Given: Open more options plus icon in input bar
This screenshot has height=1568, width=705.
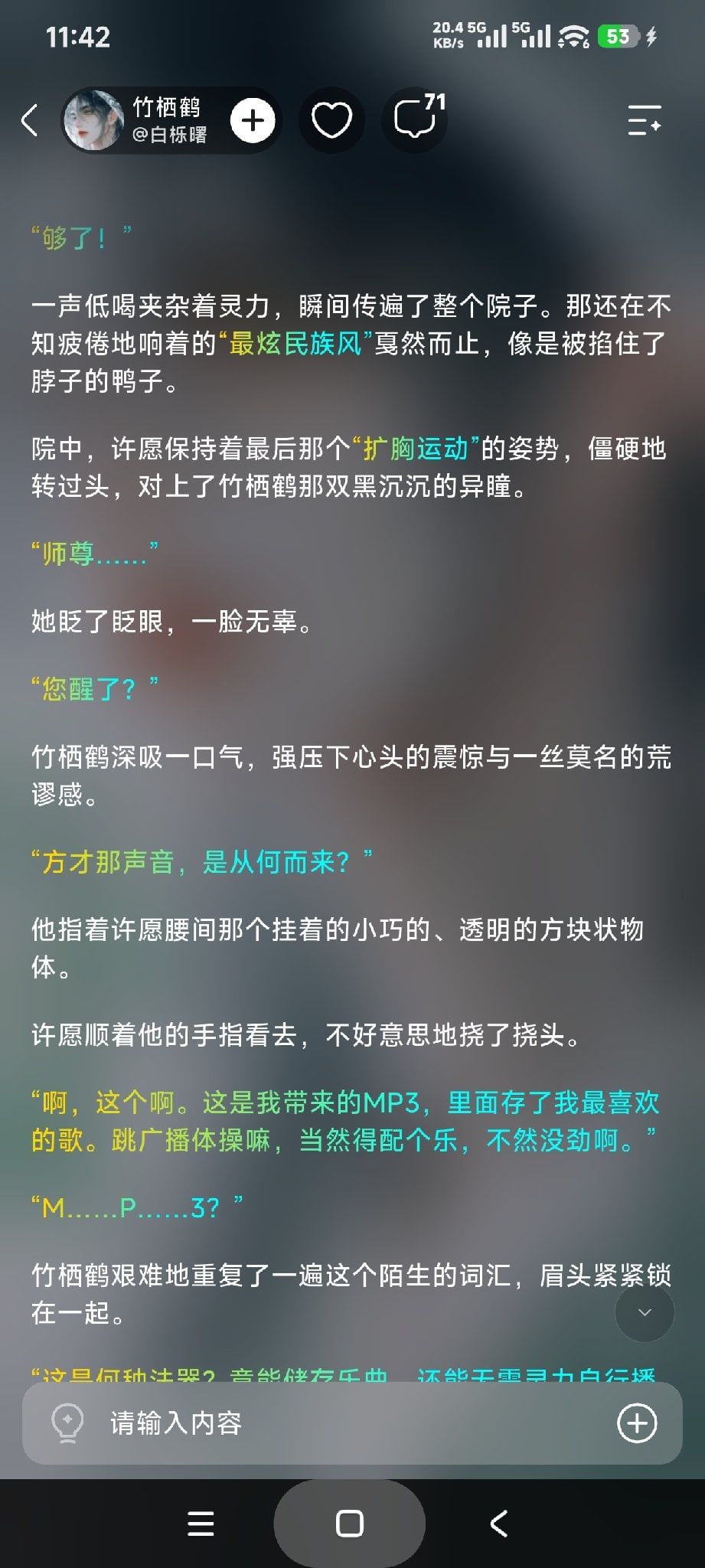Looking at the screenshot, I should (x=637, y=1423).
